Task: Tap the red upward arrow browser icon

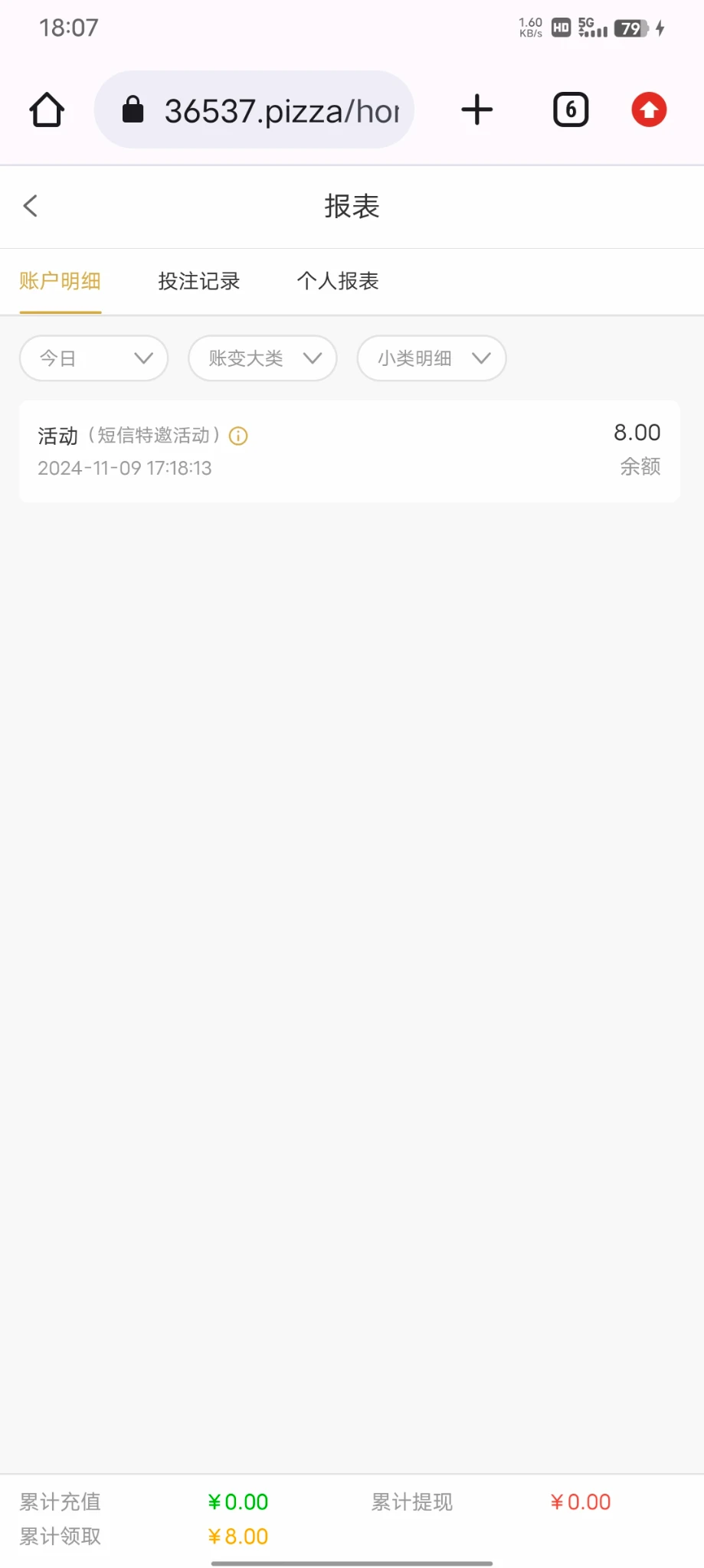Action: pos(649,109)
